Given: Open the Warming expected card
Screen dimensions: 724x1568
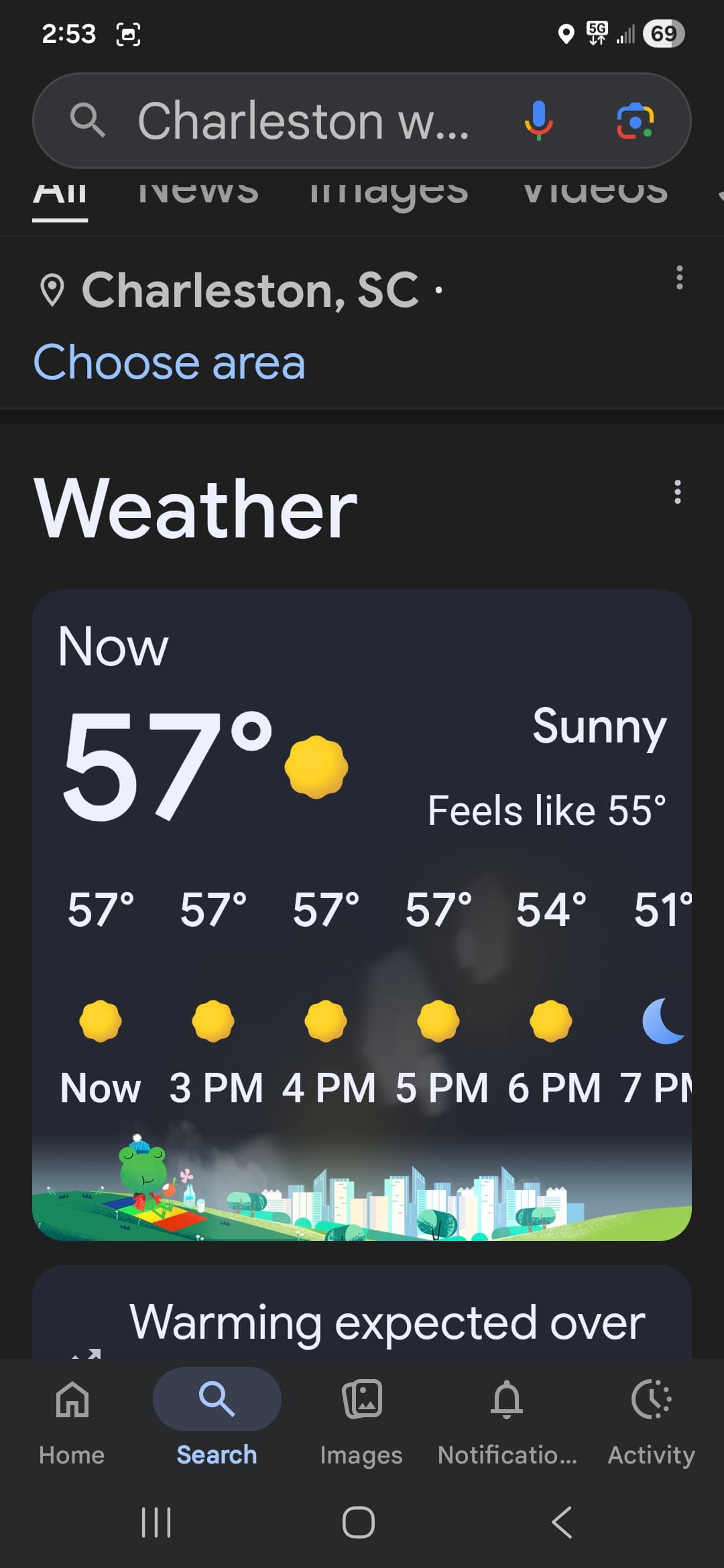Looking at the screenshot, I should click(387, 1321).
